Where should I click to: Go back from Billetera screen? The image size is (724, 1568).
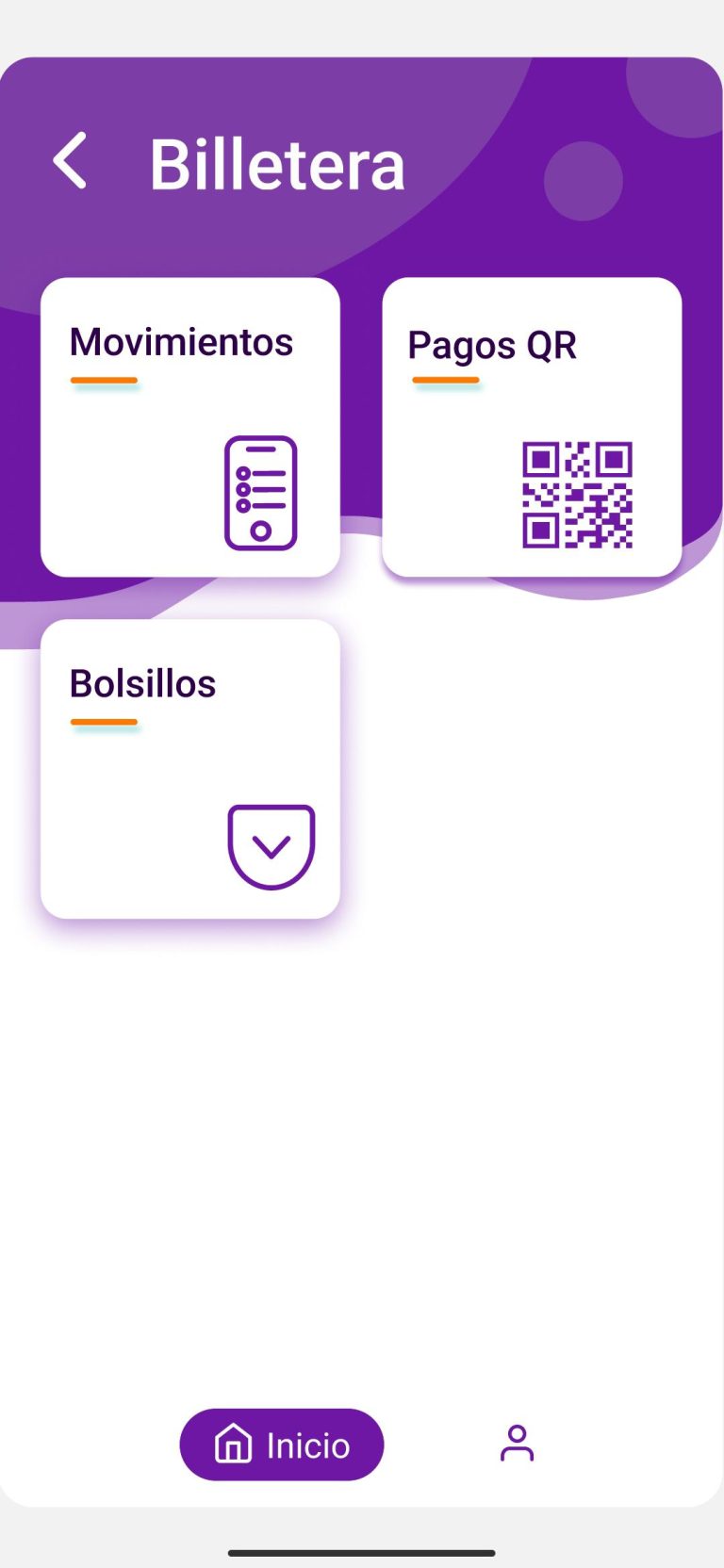70,161
